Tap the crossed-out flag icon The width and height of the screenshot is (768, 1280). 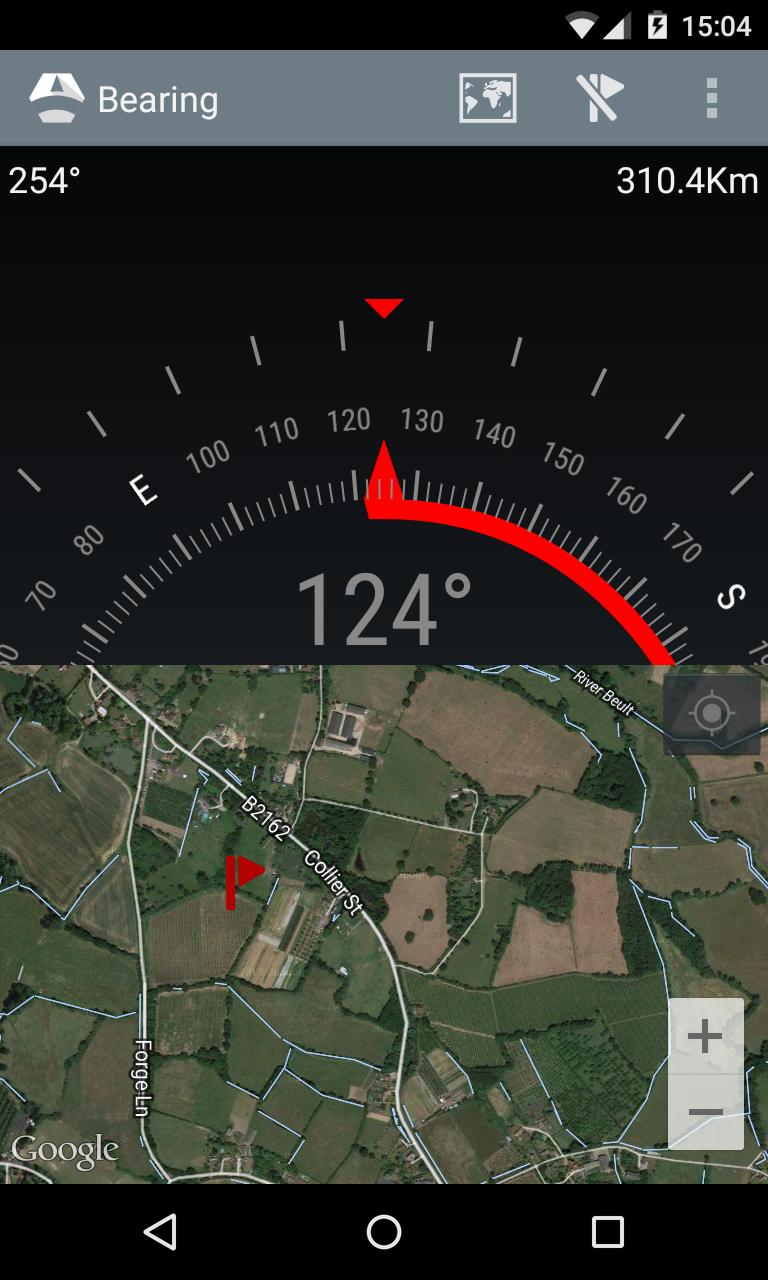coord(600,99)
